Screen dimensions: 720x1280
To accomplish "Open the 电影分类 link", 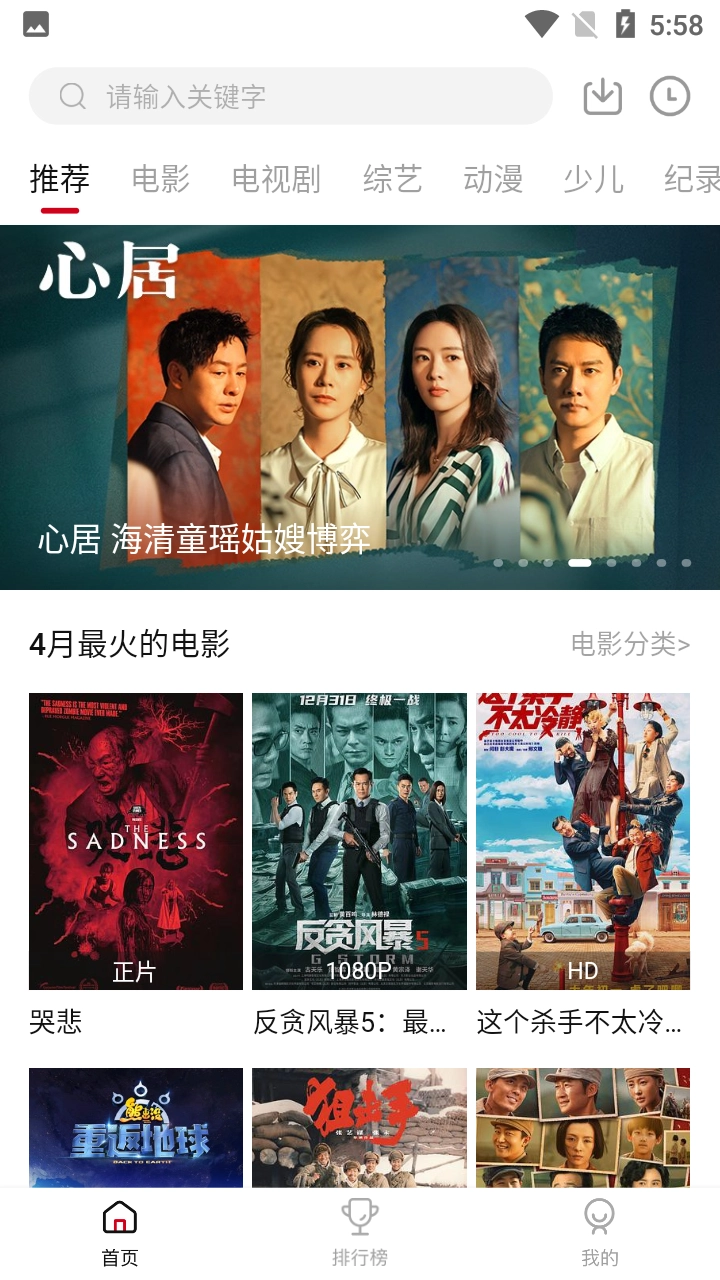I will click(x=630, y=644).
